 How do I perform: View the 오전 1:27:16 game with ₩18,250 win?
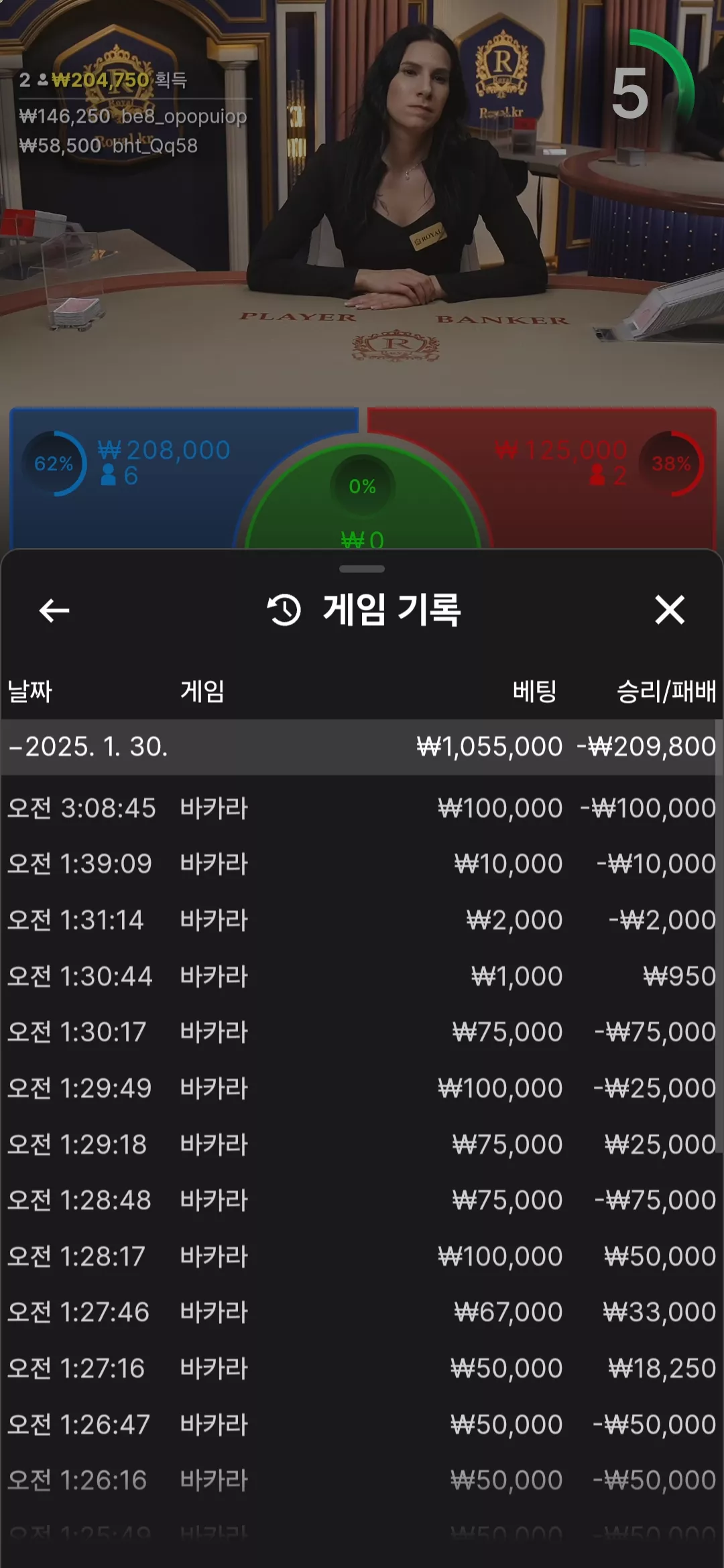(362, 1368)
